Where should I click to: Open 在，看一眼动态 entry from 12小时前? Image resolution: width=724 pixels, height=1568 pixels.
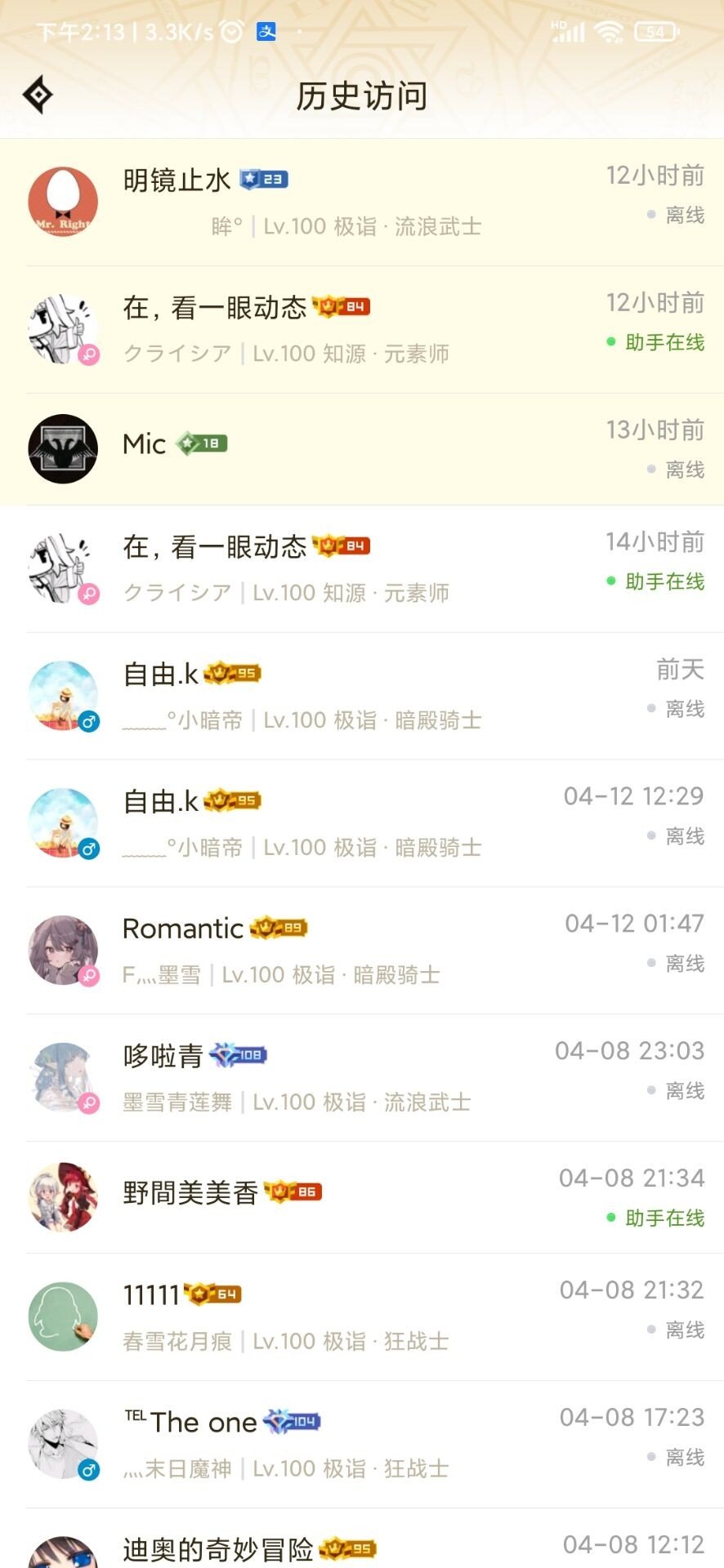pos(362,329)
